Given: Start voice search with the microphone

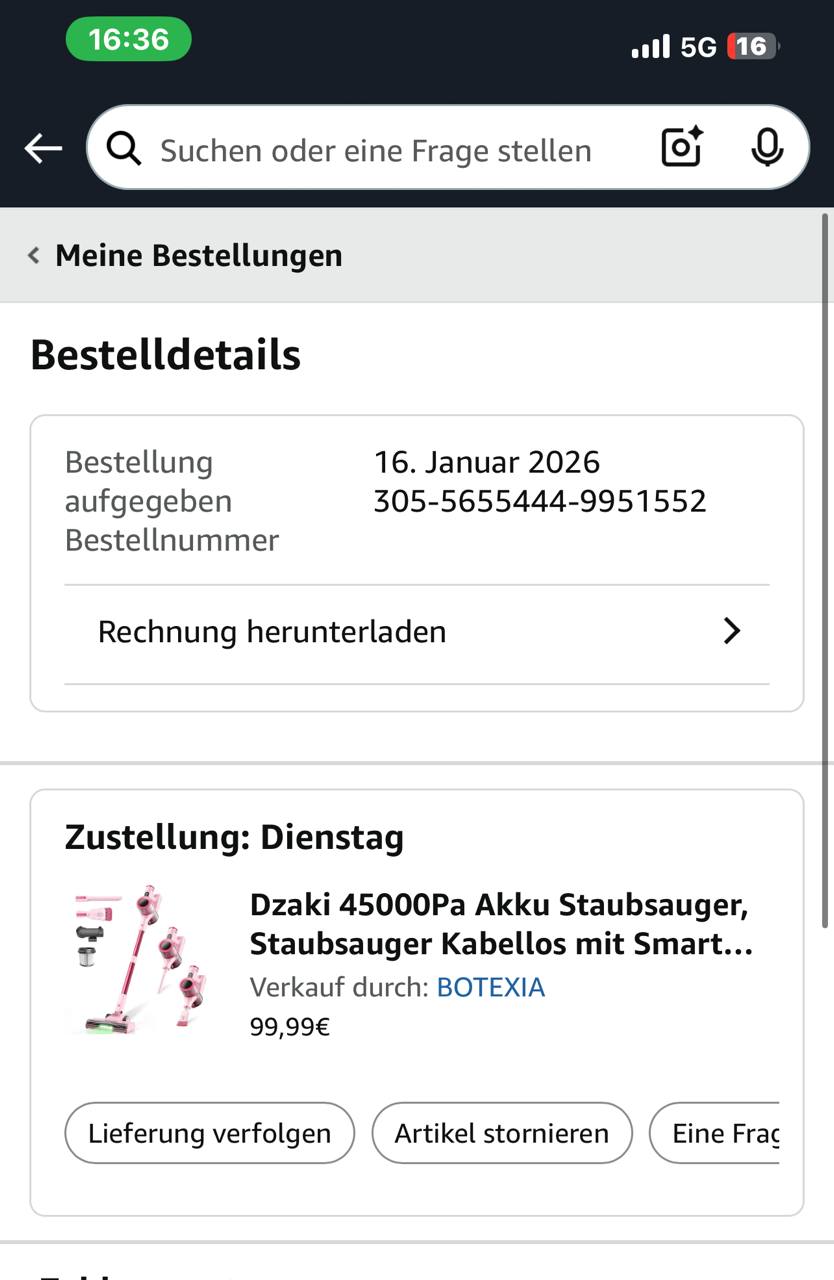Looking at the screenshot, I should 766,148.
